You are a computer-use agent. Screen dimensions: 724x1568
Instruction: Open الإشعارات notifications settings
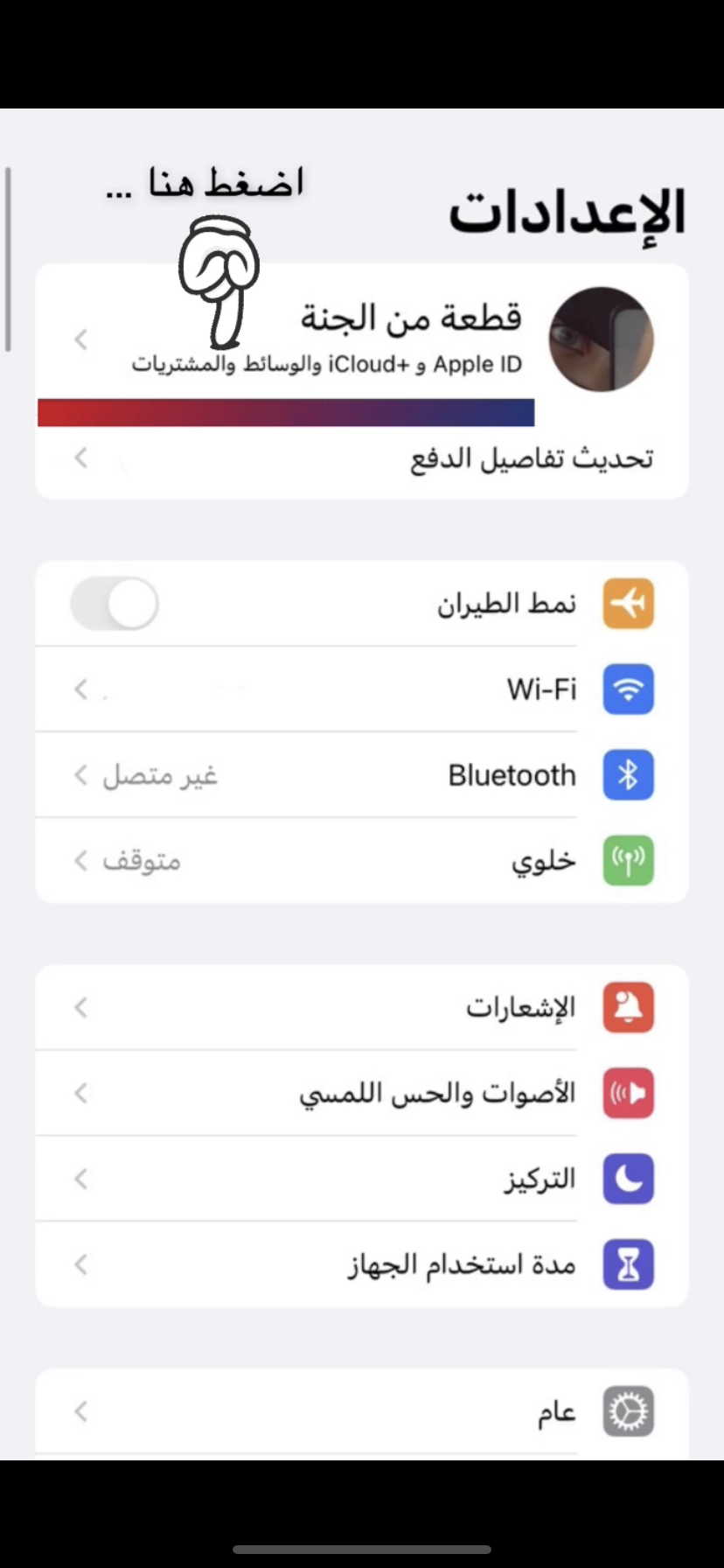click(x=361, y=1008)
